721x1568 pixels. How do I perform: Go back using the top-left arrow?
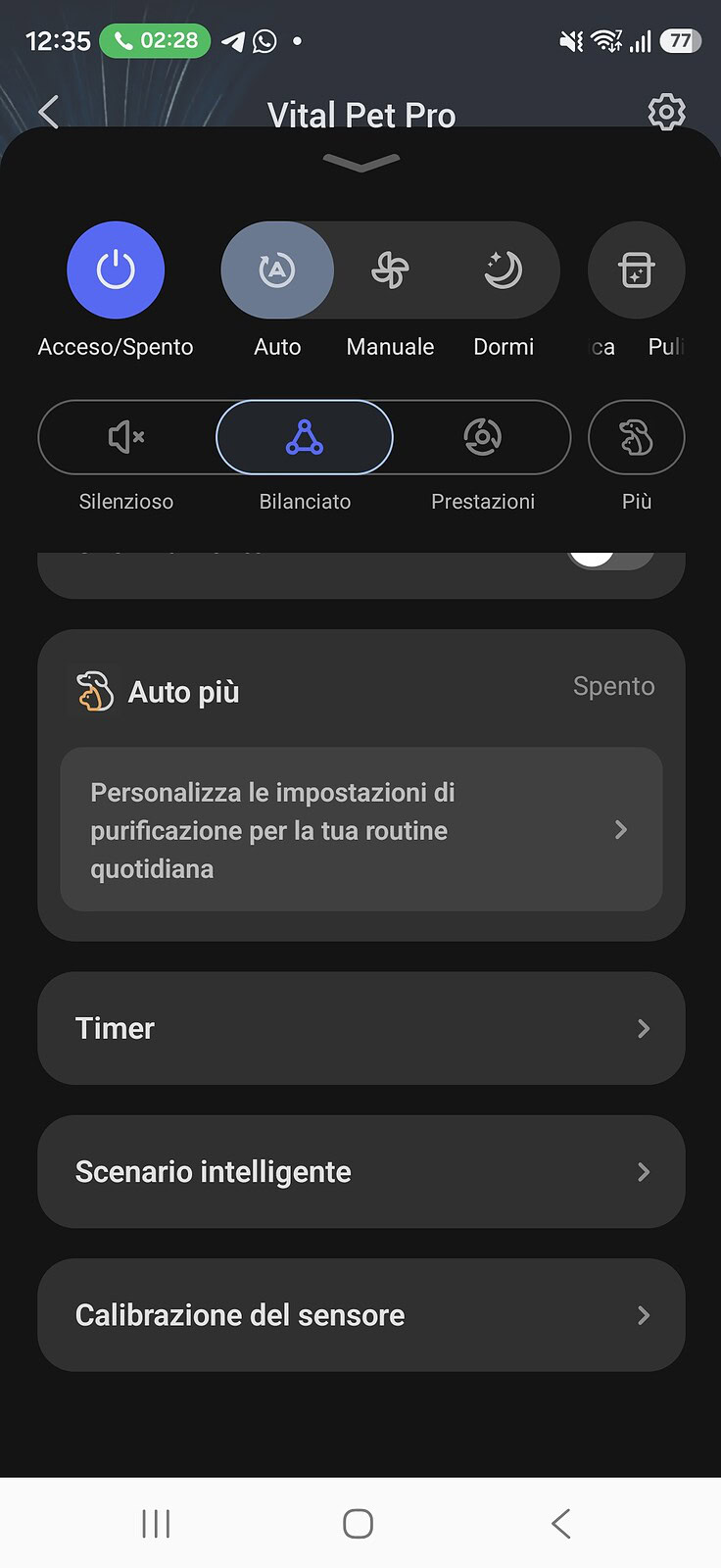coord(49,112)
